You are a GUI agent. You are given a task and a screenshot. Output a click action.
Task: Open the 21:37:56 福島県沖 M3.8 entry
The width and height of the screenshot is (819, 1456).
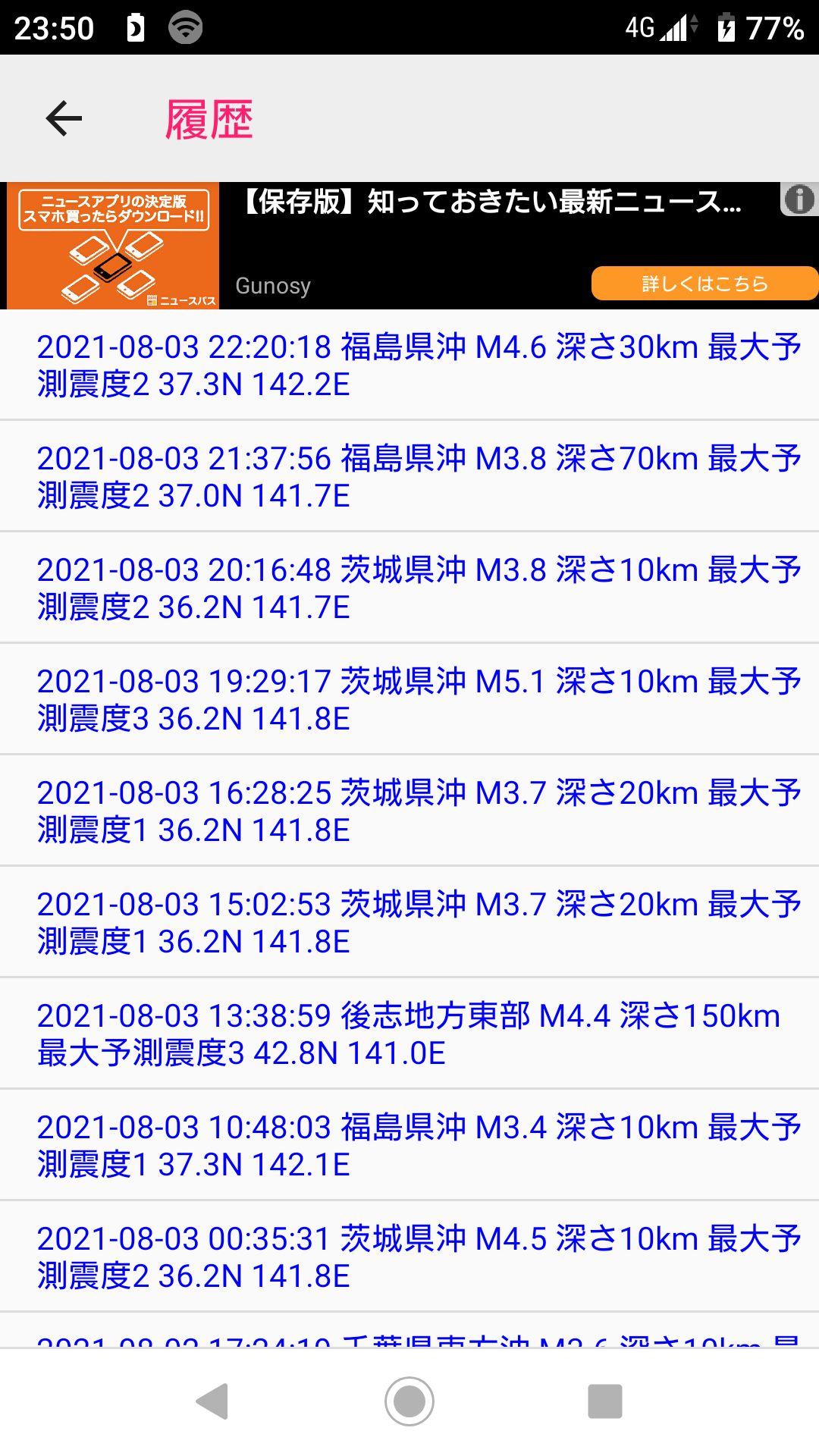click(x=409, y=477)
